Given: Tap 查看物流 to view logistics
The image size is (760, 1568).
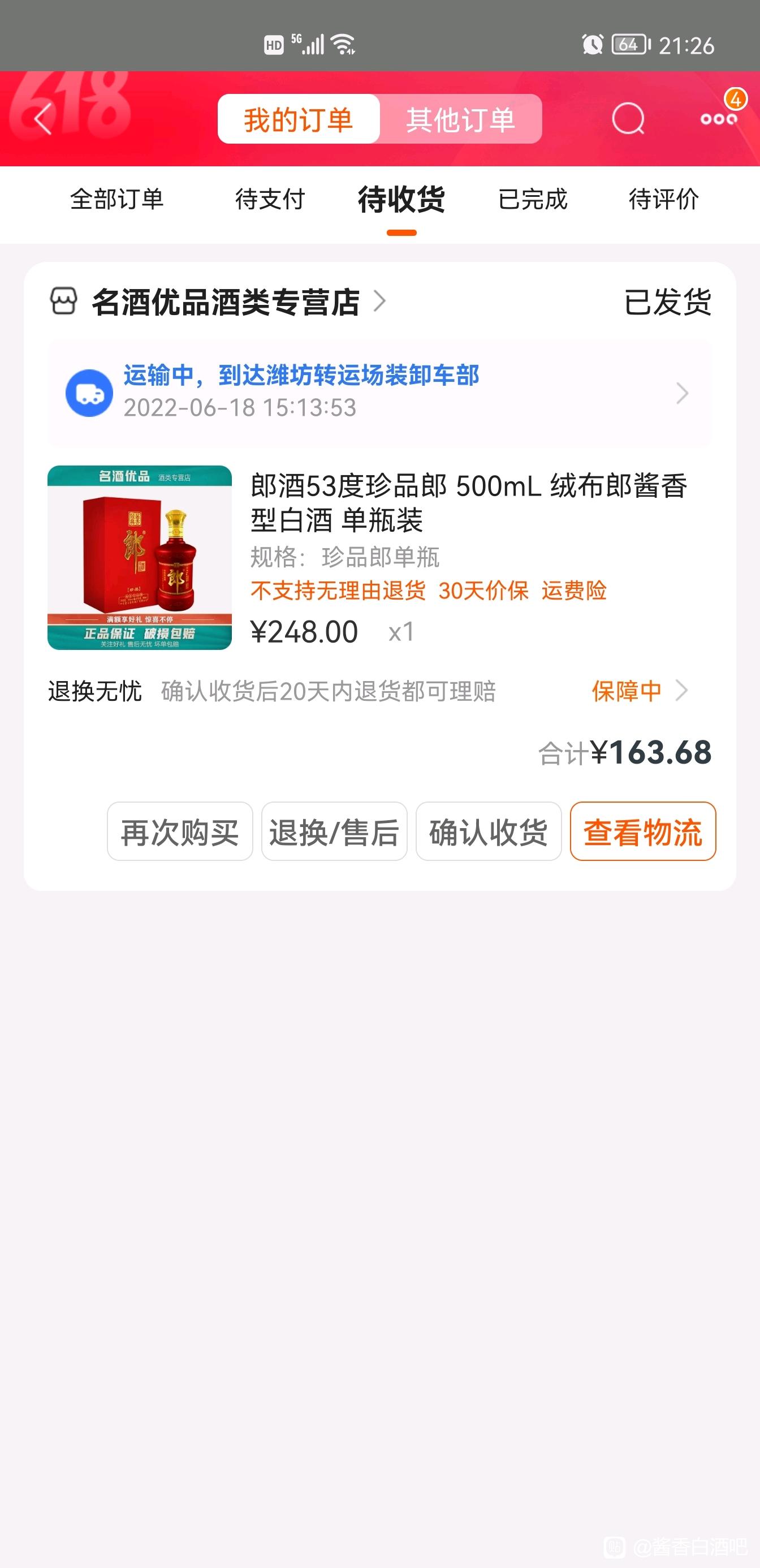Looking at the screenshot, I should tap(642, 832).
